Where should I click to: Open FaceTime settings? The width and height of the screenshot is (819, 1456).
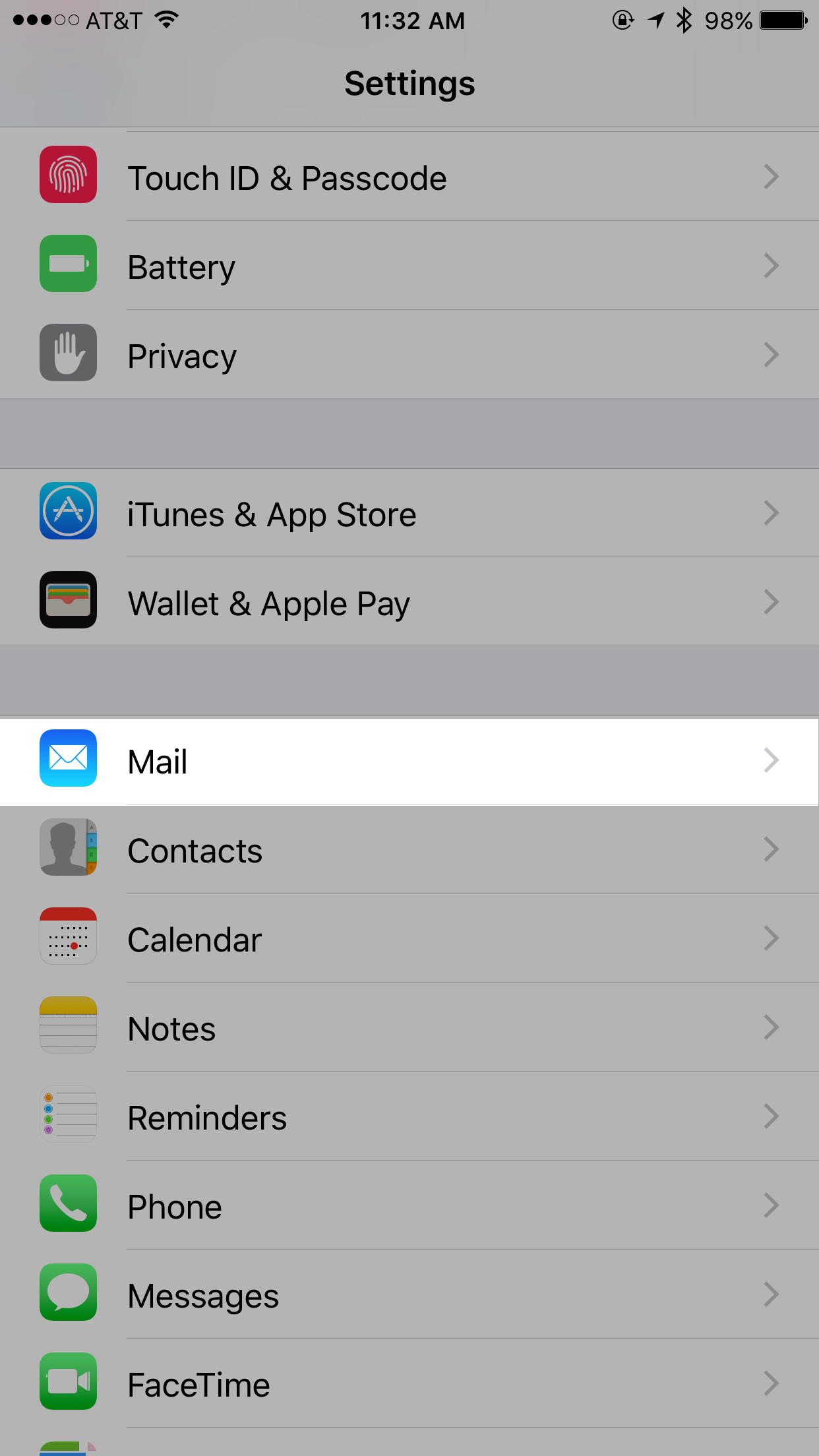click(x=409, y=1383)
